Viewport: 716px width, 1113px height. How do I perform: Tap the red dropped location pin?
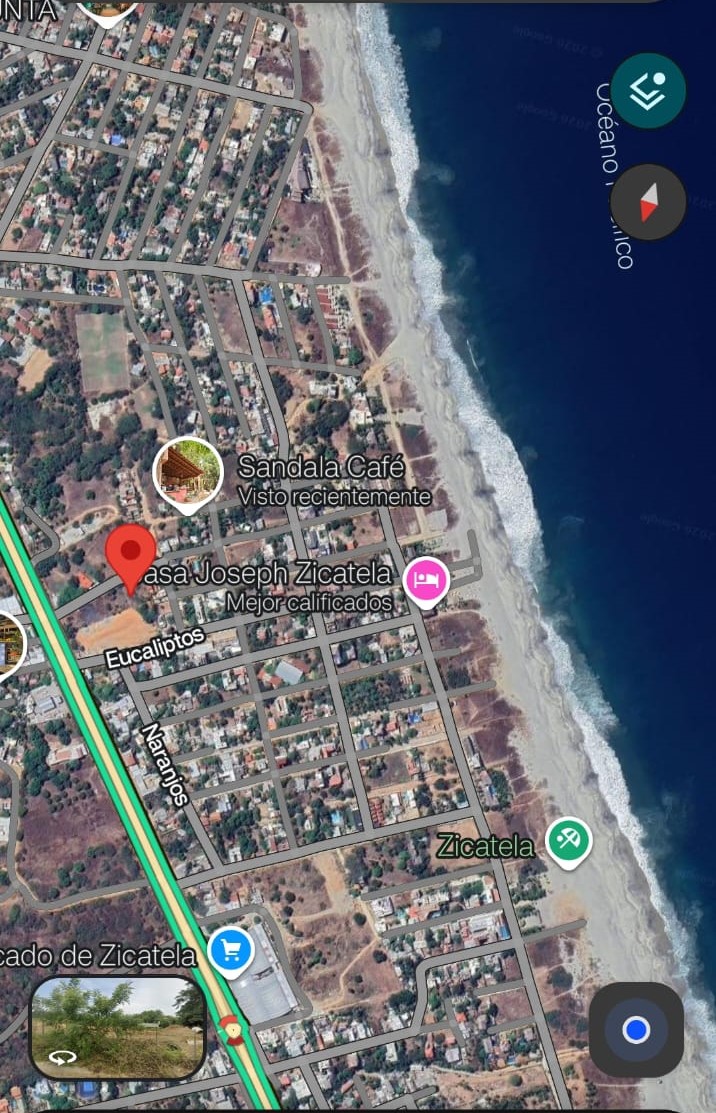tap(131, 555)
